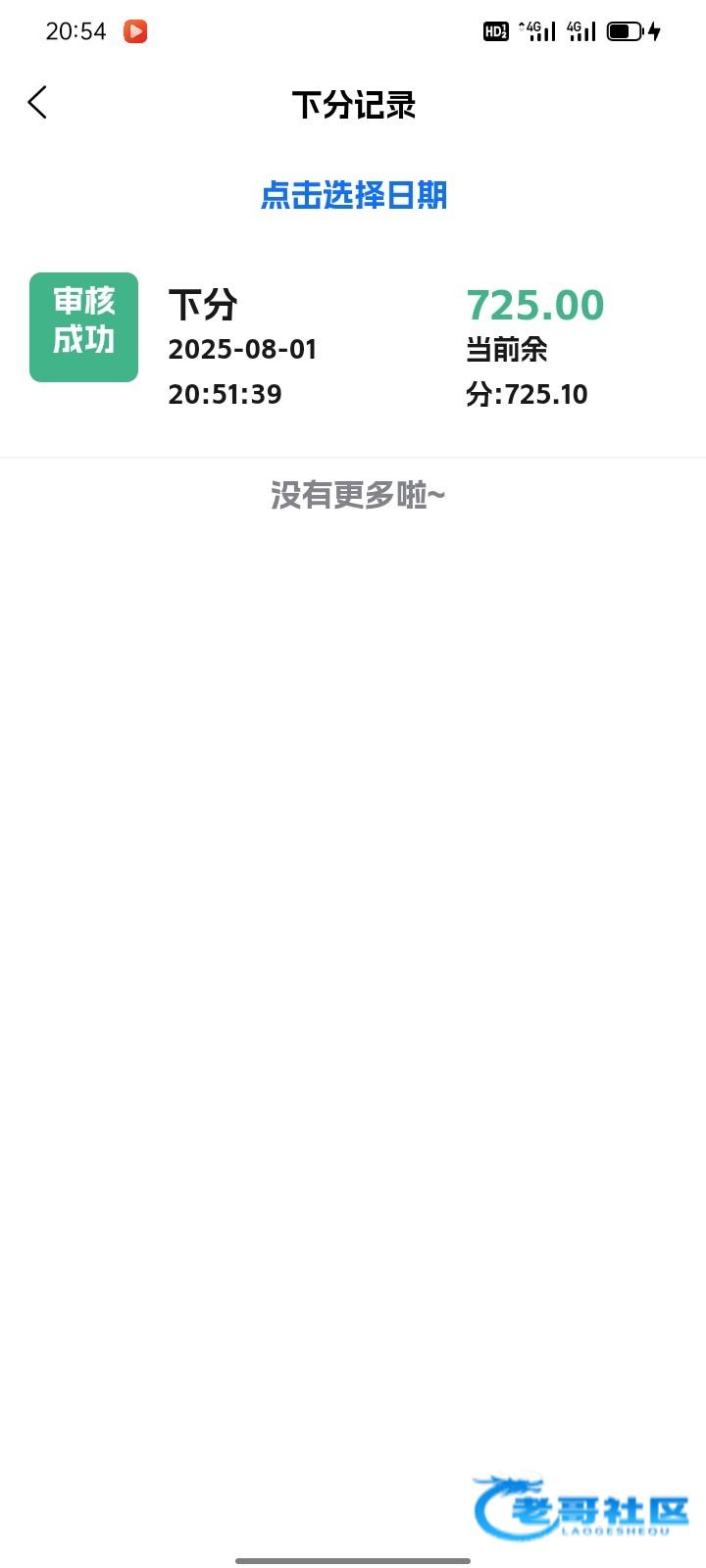706x1568 pixels.
Task: Tap 点击选择日期 to pick a date
Action: point(353,195)
